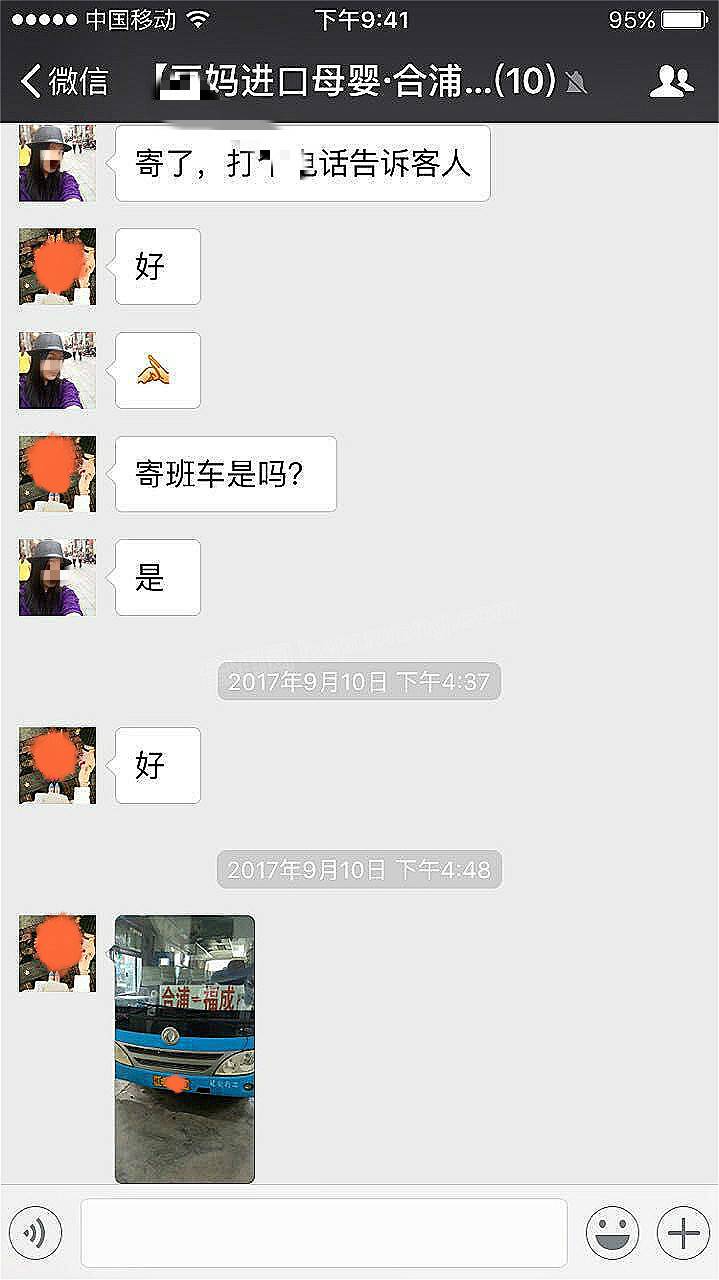The height and width of the screenshot is (1280, 719).
Task: Open the plus attachments menu
Action: pos(683,1234)
